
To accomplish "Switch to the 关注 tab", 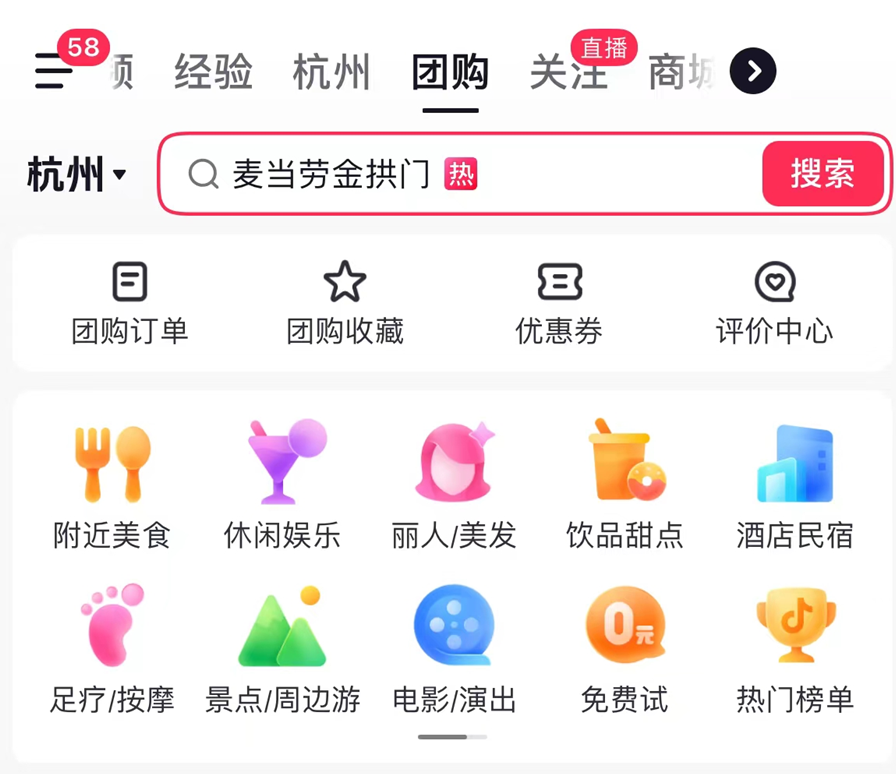I will click(568, 73).
